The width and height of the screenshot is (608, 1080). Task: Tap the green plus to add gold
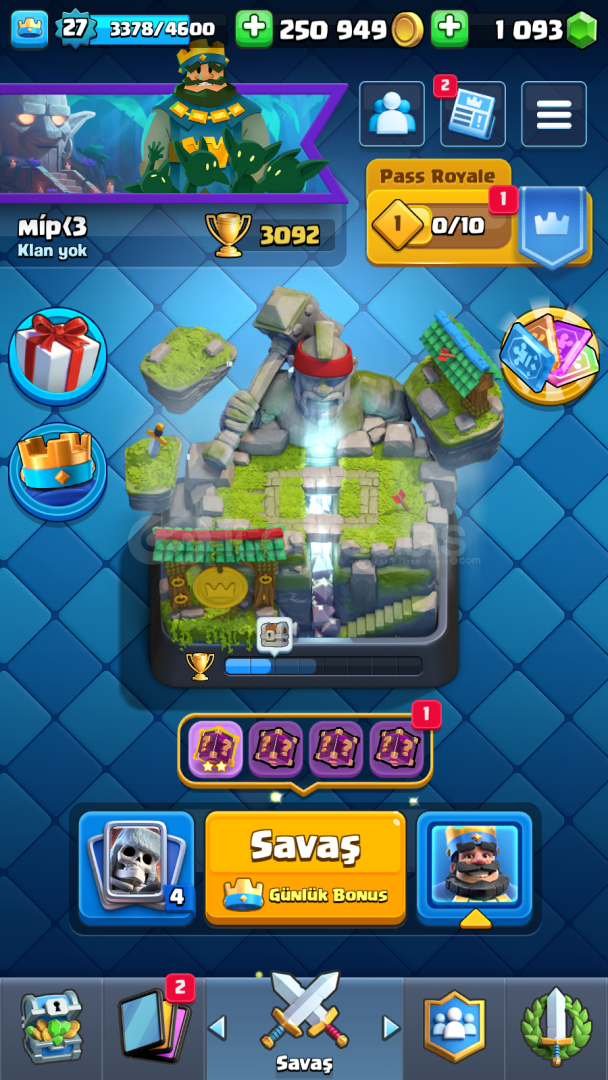click(254, 29)
